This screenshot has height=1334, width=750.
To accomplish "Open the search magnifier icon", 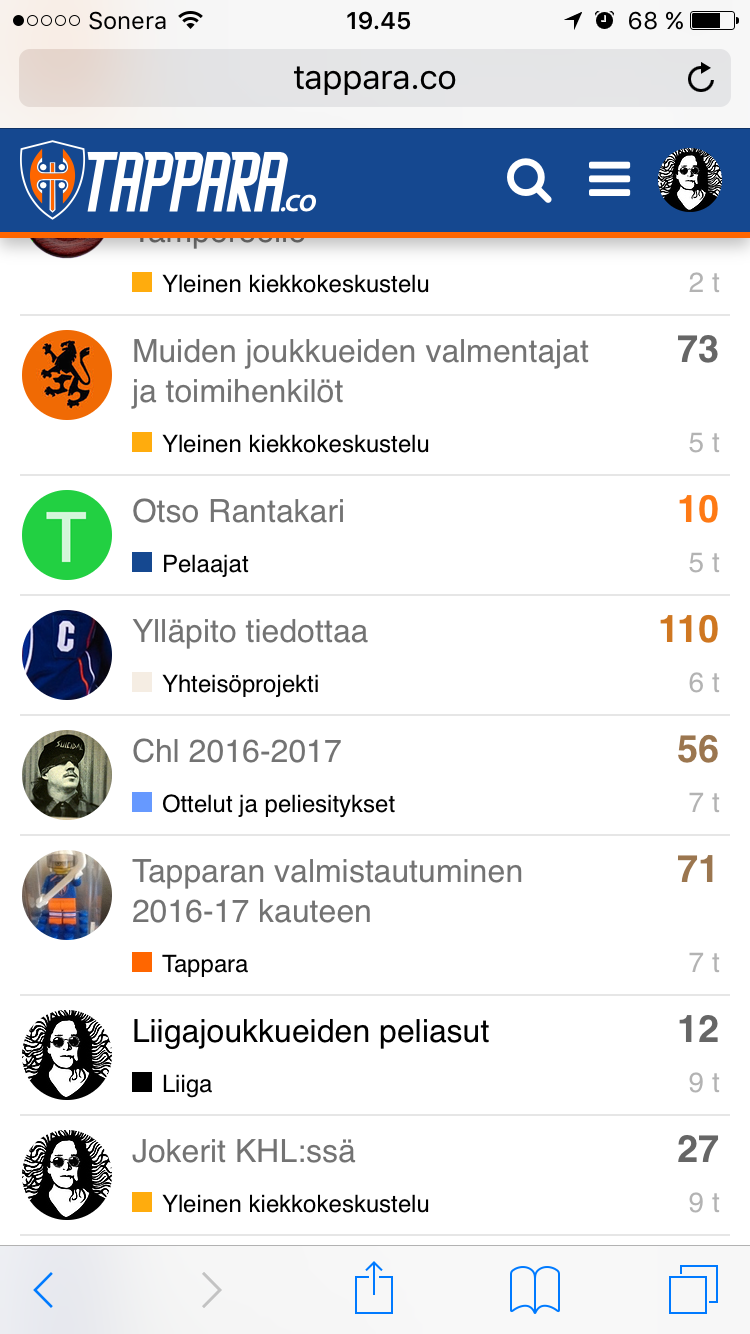I will tap(529, 181).
